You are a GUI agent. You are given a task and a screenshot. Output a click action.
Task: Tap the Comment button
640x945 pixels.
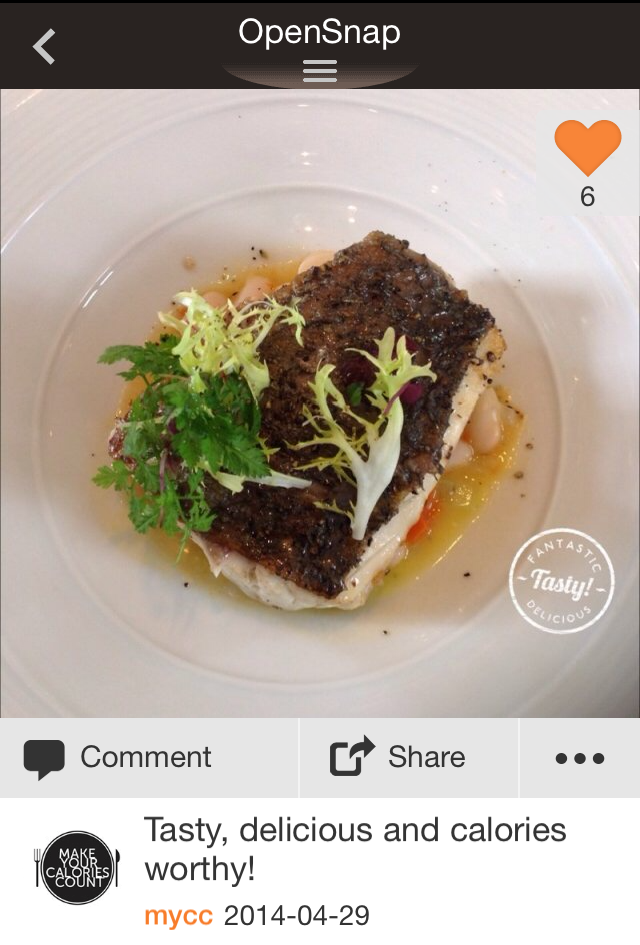(x=118, y=758)
